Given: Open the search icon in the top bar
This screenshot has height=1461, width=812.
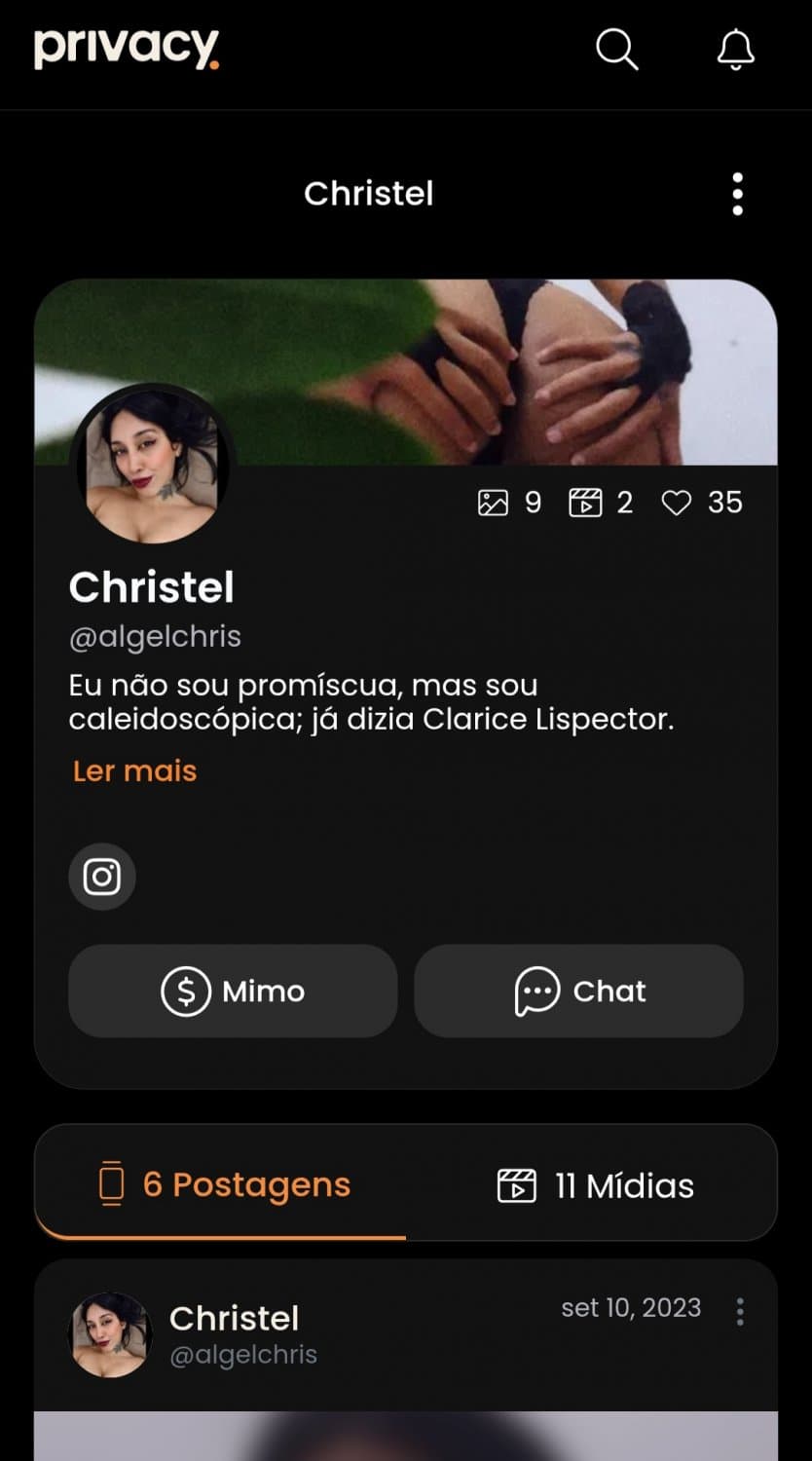Looking at the screenshot, I should (x=616, y=50).
